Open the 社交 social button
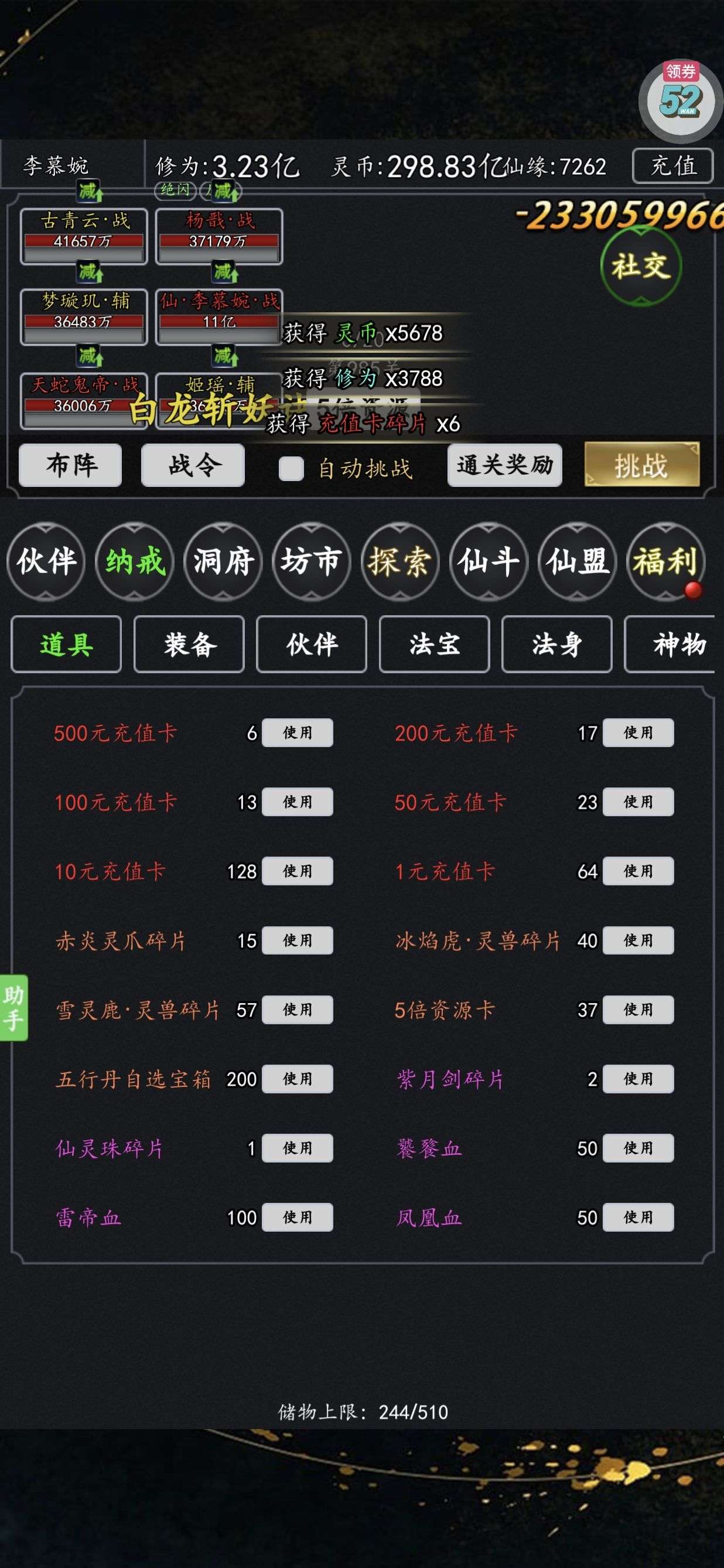724x1568 pixels. tap(641, 266)
